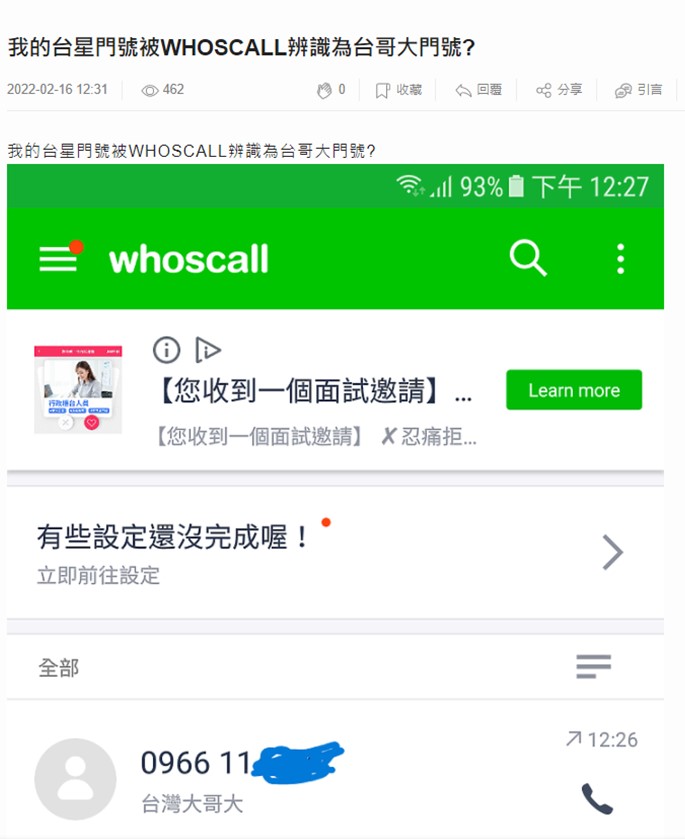Applaud this post with the clap icon

(x=324, y=90)
